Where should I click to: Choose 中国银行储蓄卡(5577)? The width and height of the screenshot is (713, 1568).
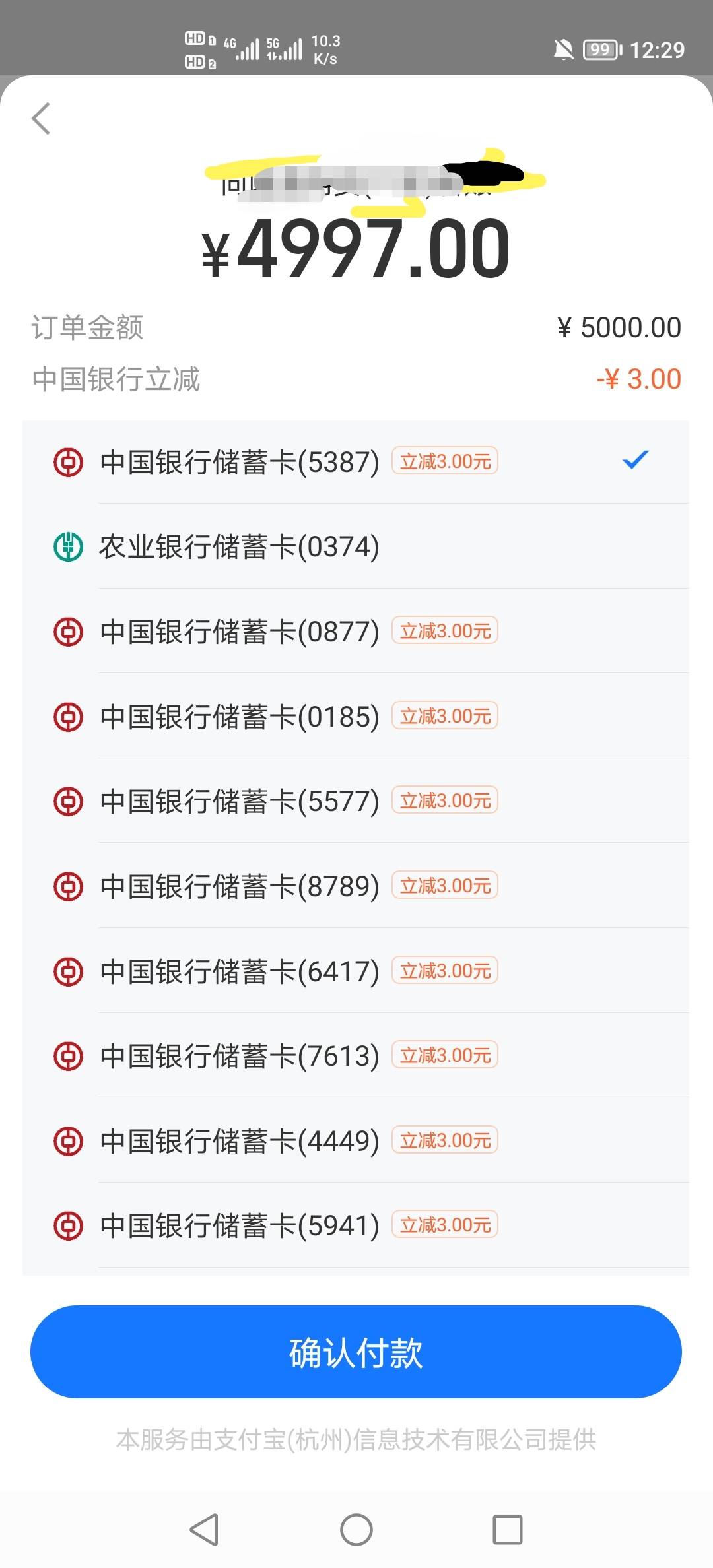tap(356, 801)
